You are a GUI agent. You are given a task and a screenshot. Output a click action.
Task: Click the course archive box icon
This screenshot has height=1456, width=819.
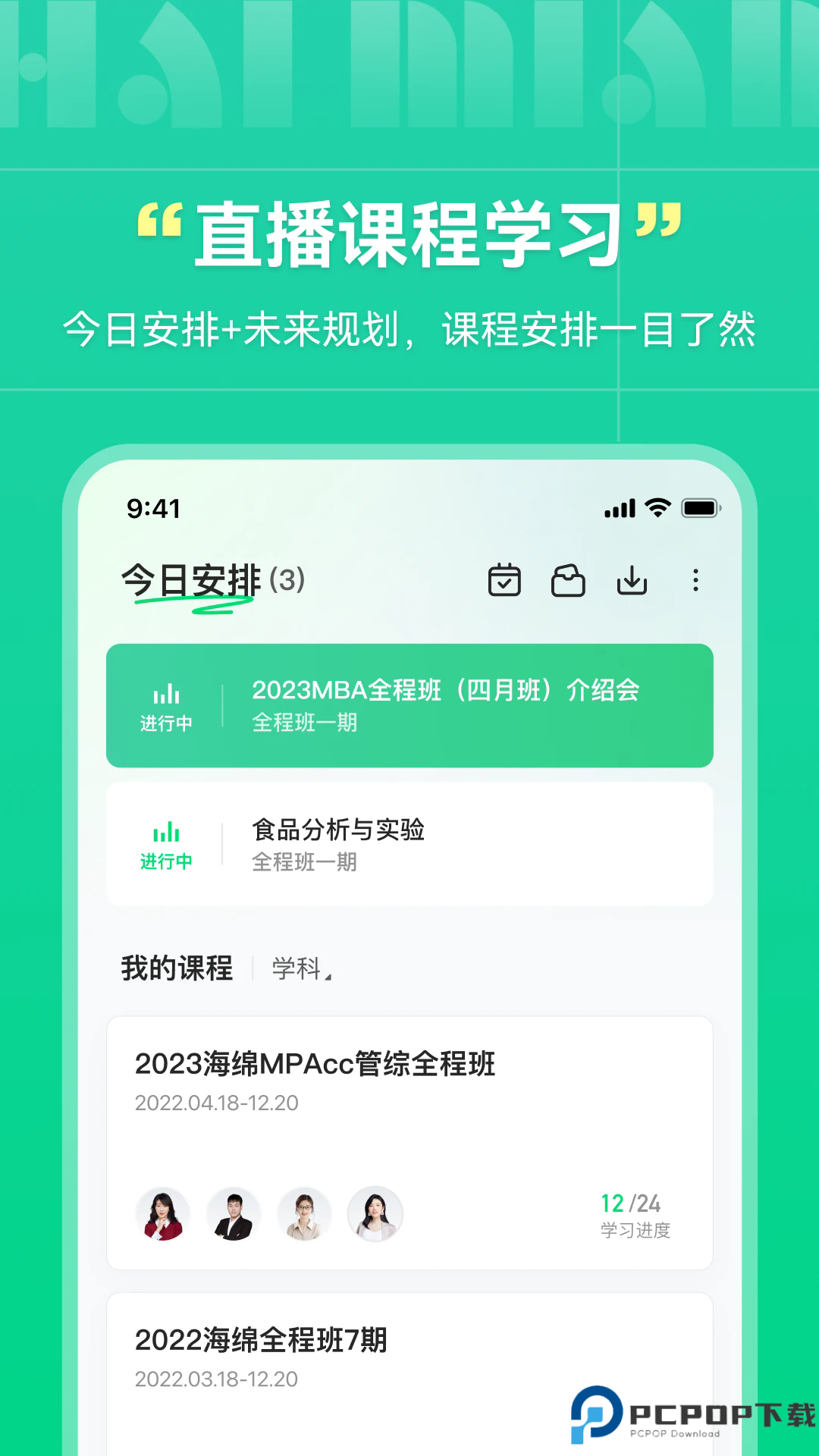[569, 580]
